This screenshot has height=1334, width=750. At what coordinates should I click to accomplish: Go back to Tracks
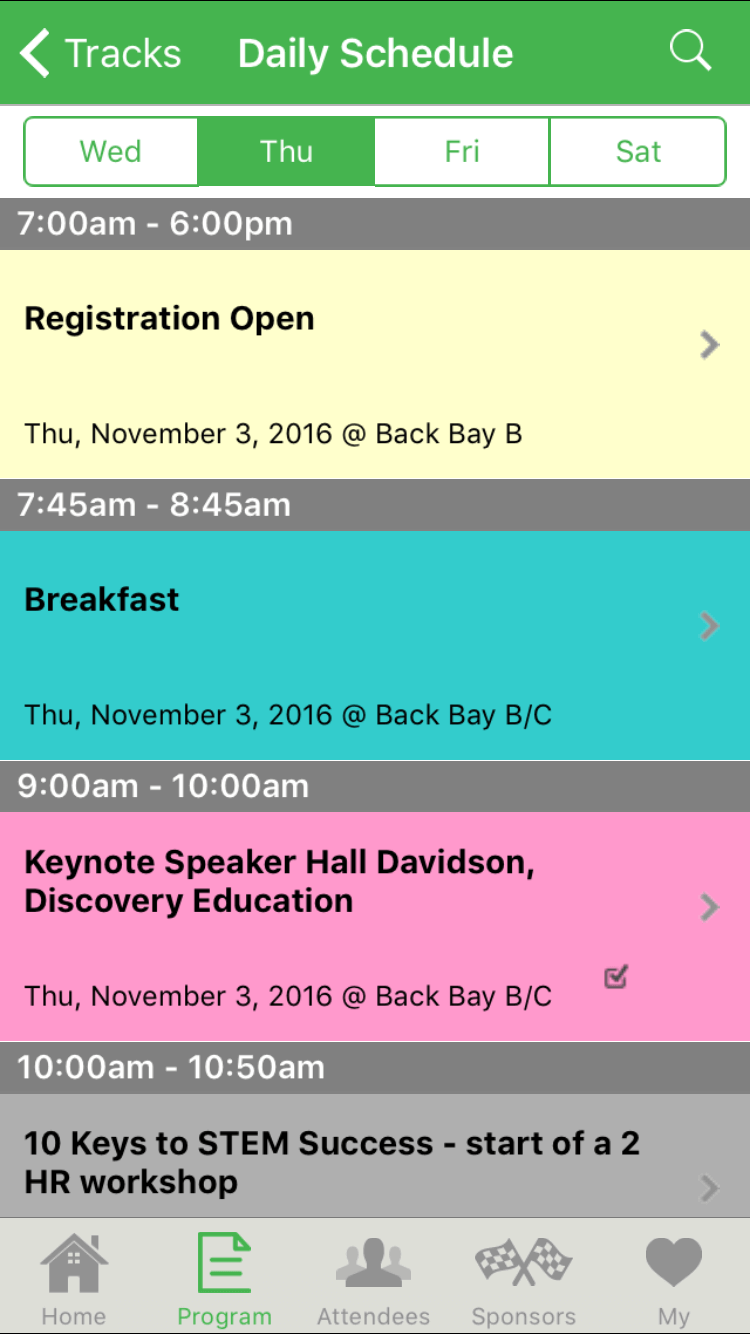[x=100, y=53]
